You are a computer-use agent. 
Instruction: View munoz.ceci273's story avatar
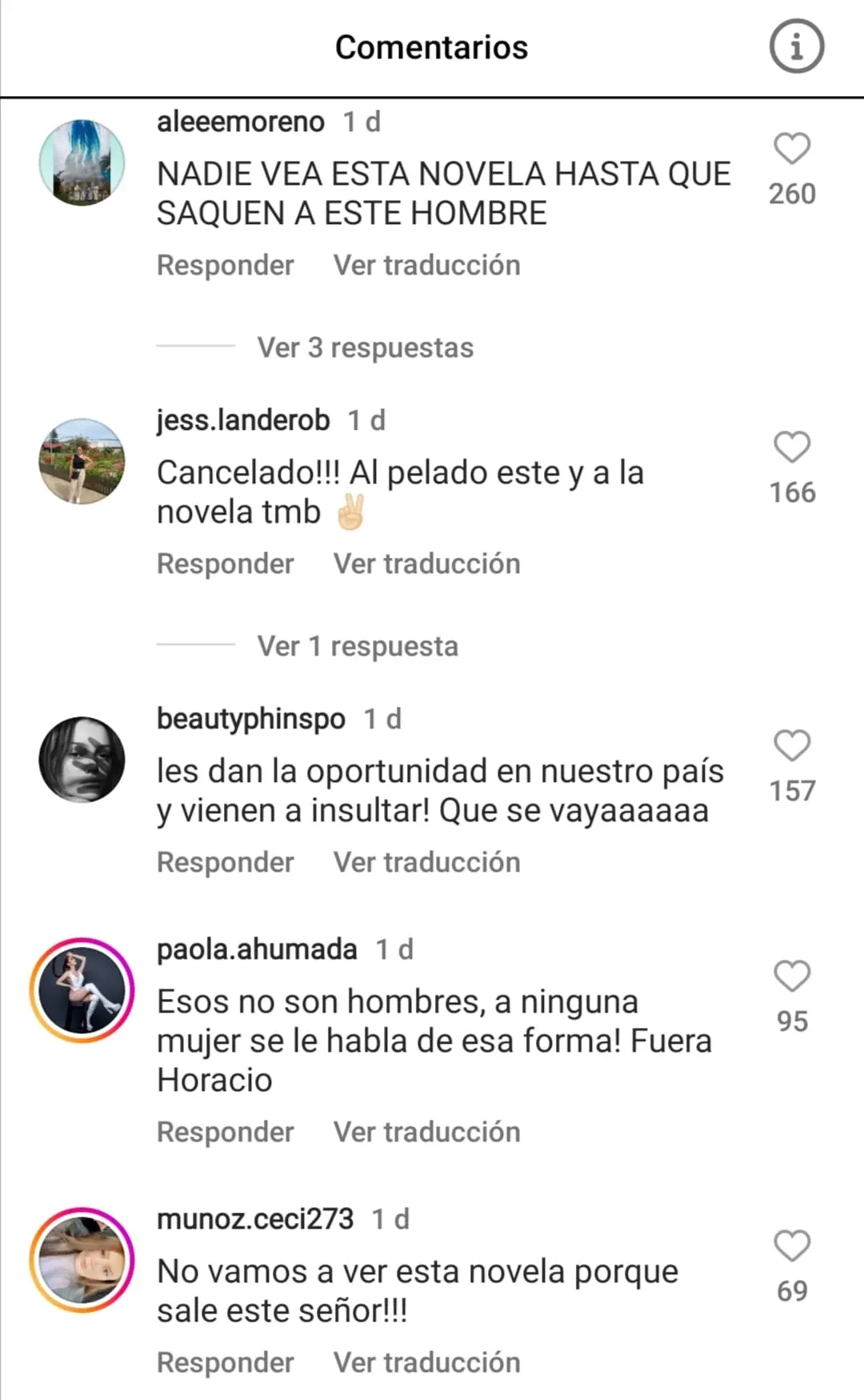pyautogui.click(x=82, y=1260)
